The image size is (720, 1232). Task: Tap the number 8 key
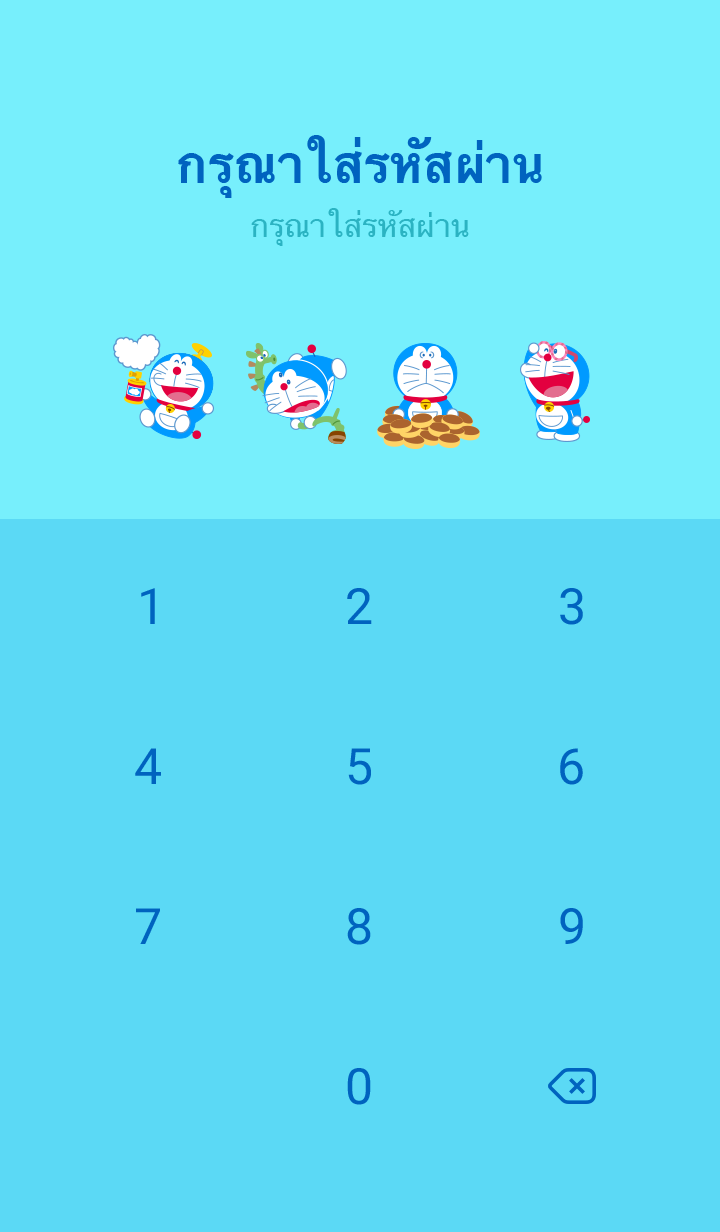[359, 927]
